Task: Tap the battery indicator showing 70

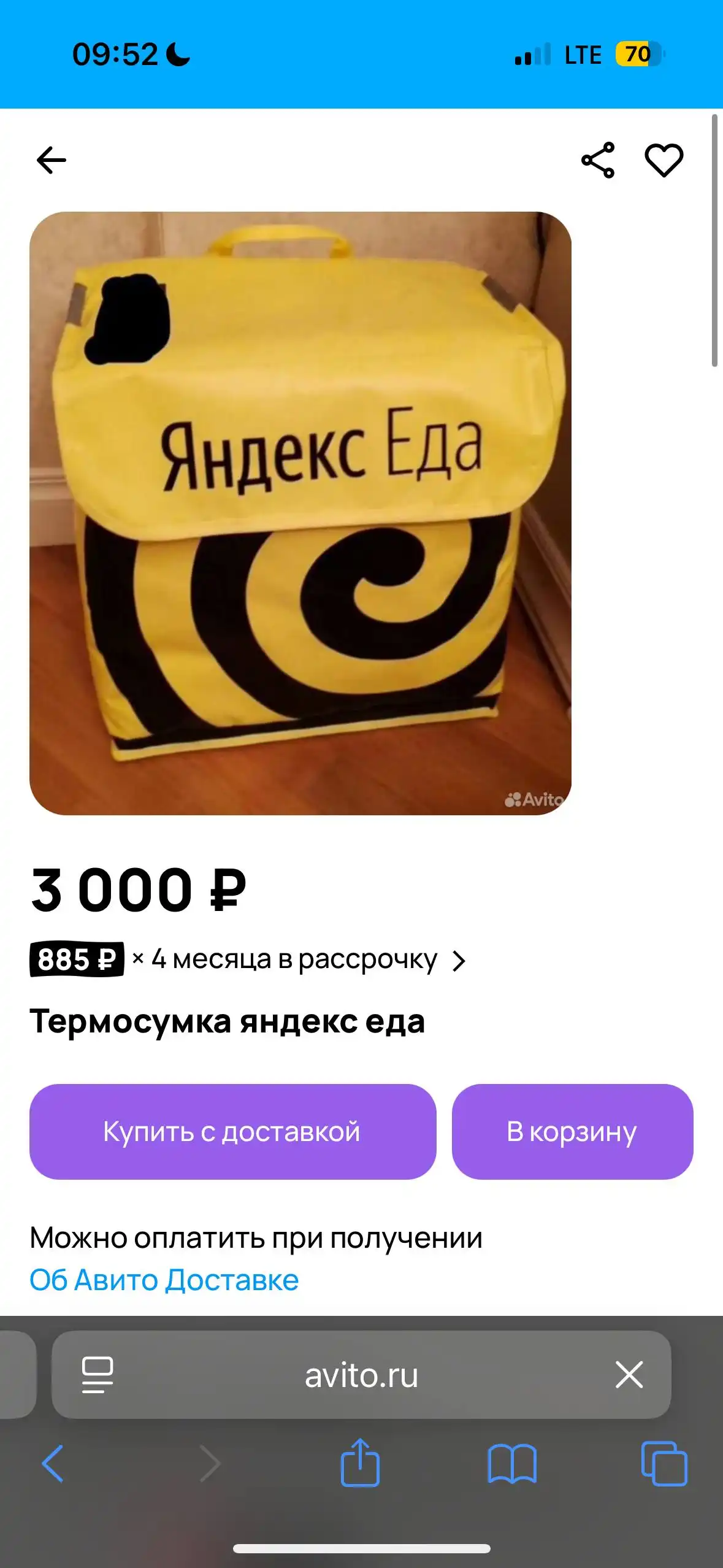Action: pos(636,55)
